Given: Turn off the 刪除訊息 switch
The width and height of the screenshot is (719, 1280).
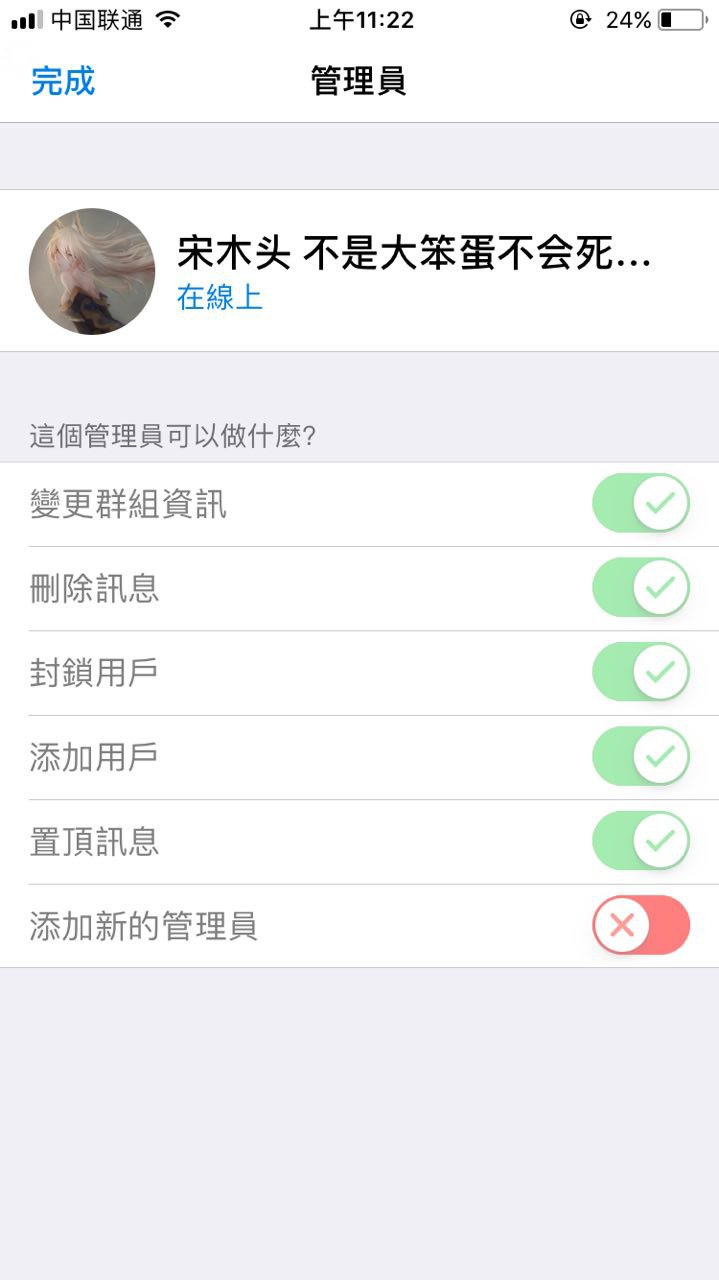Looking at the screenshot, I should pos(640,588).
